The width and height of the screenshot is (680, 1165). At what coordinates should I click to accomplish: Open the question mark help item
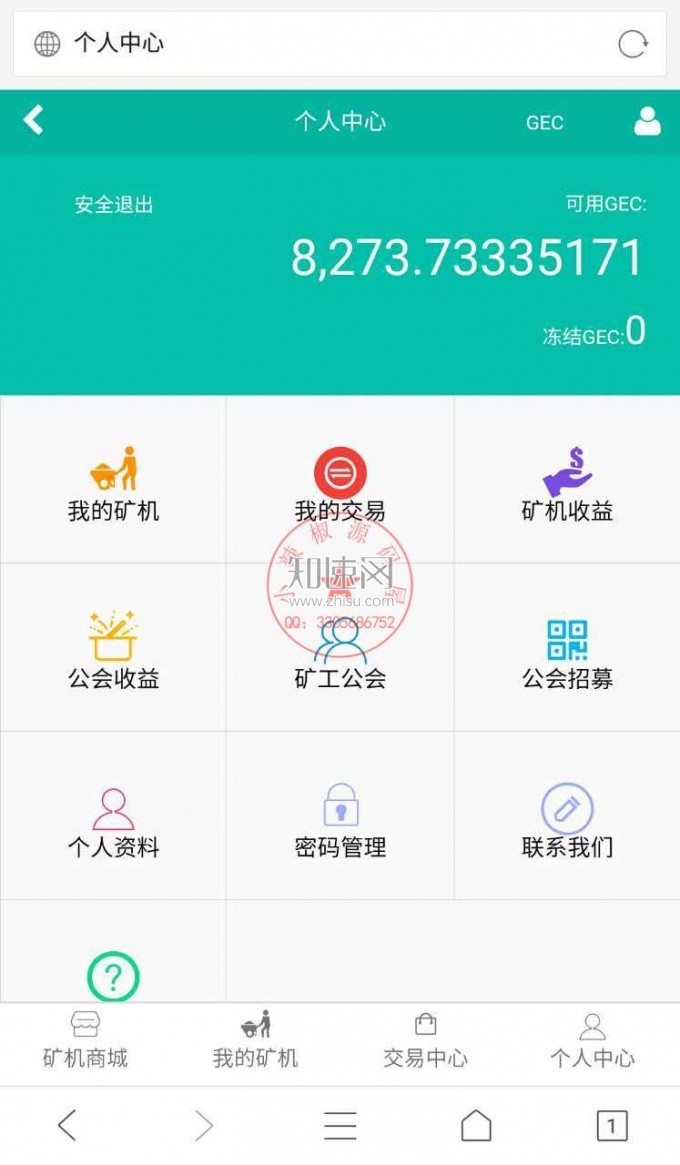113,975
